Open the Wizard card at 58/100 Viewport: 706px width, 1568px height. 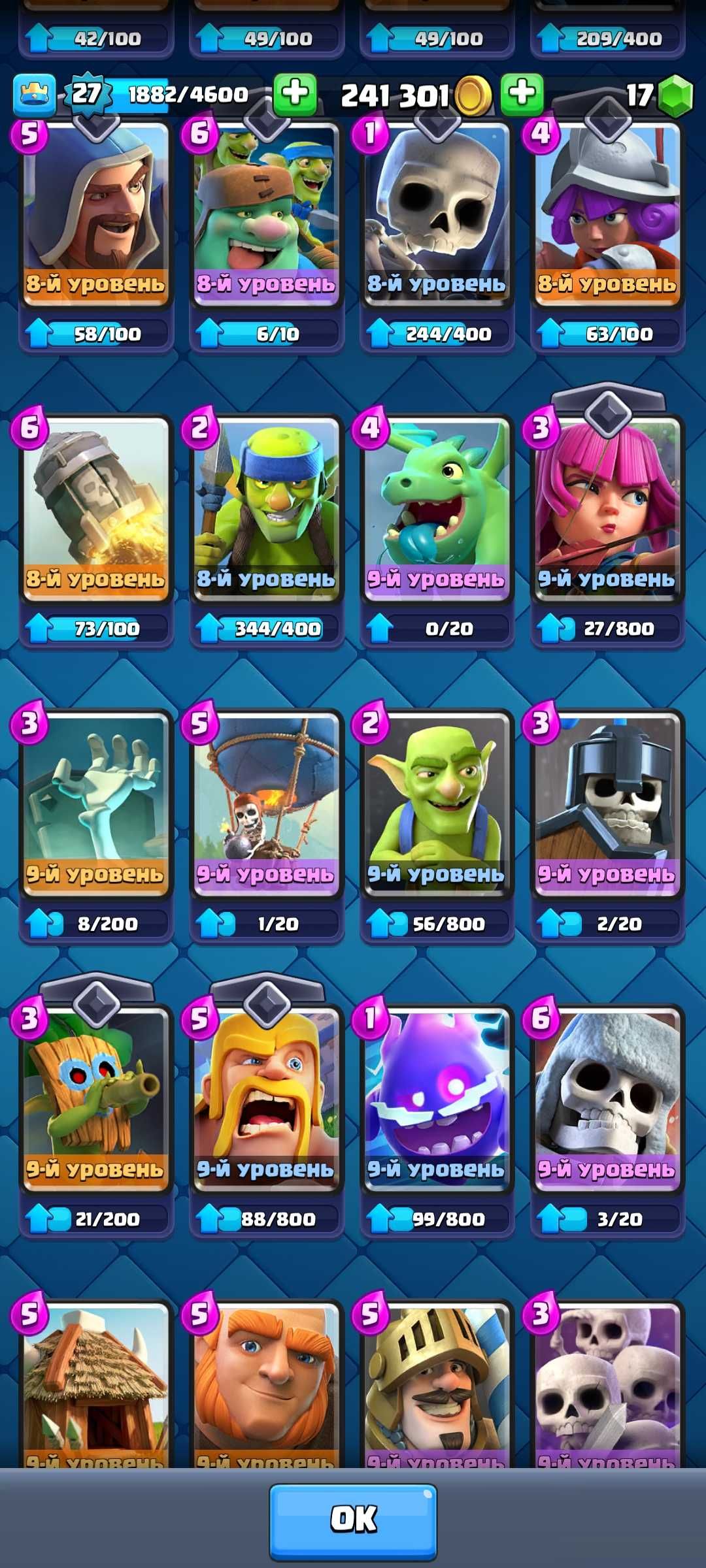click(x=96, y=216)
